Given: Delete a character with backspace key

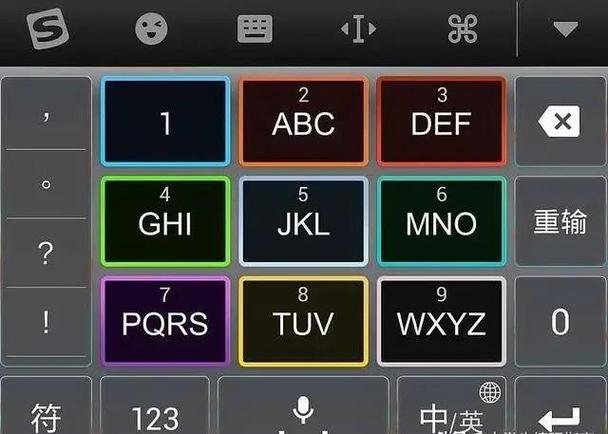Looking at the screenshot, I should point(559,123).
